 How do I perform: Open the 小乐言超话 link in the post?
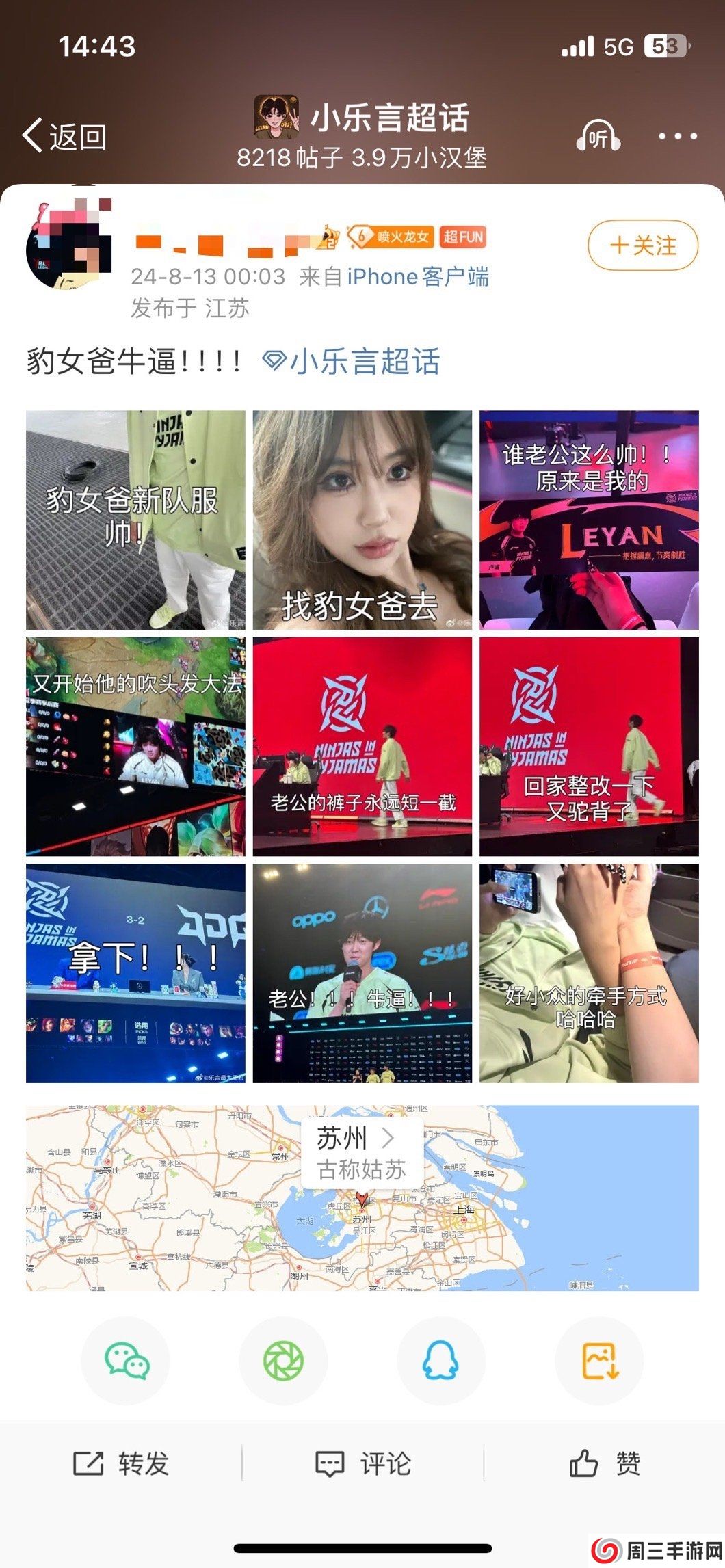click(x=352, y=361)
